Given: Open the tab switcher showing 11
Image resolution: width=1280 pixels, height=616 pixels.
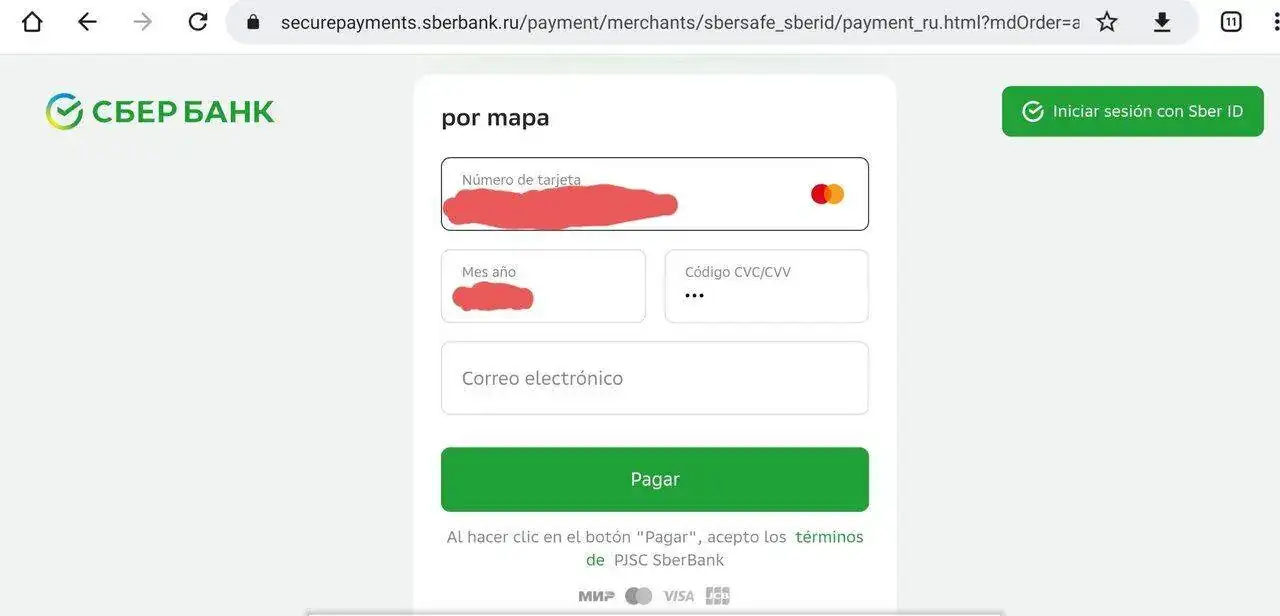Looking at the screenshot, I should pos(1231,22).
